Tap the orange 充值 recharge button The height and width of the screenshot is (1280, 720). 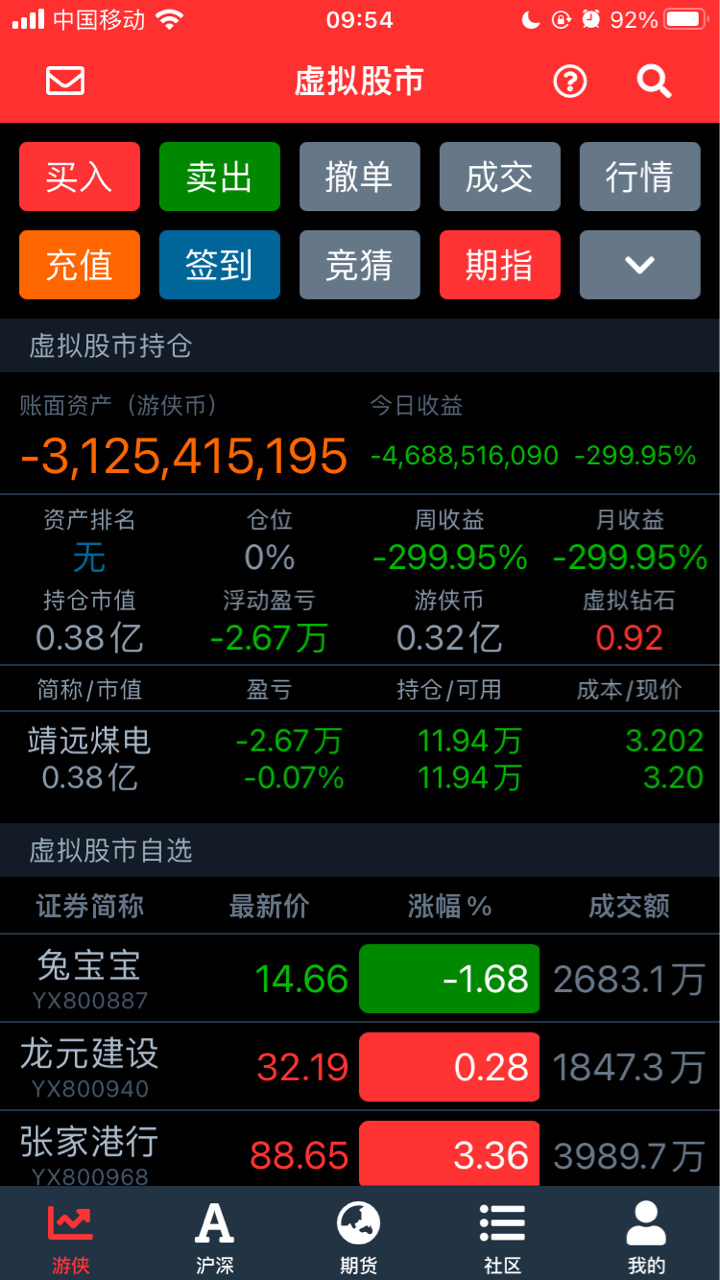pos(79,265)
